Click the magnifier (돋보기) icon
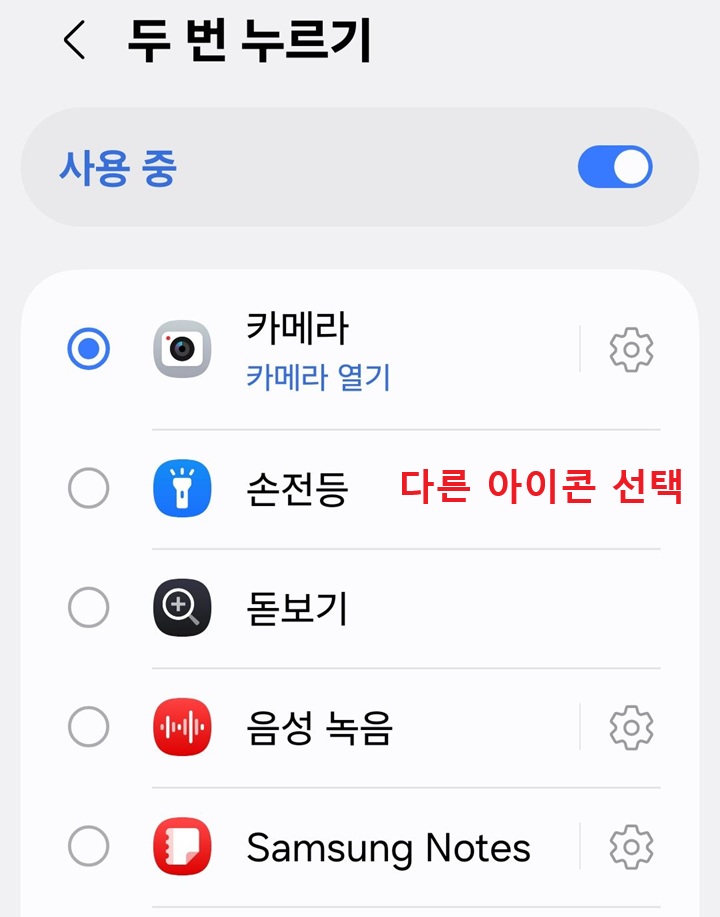 click(181, 608)
